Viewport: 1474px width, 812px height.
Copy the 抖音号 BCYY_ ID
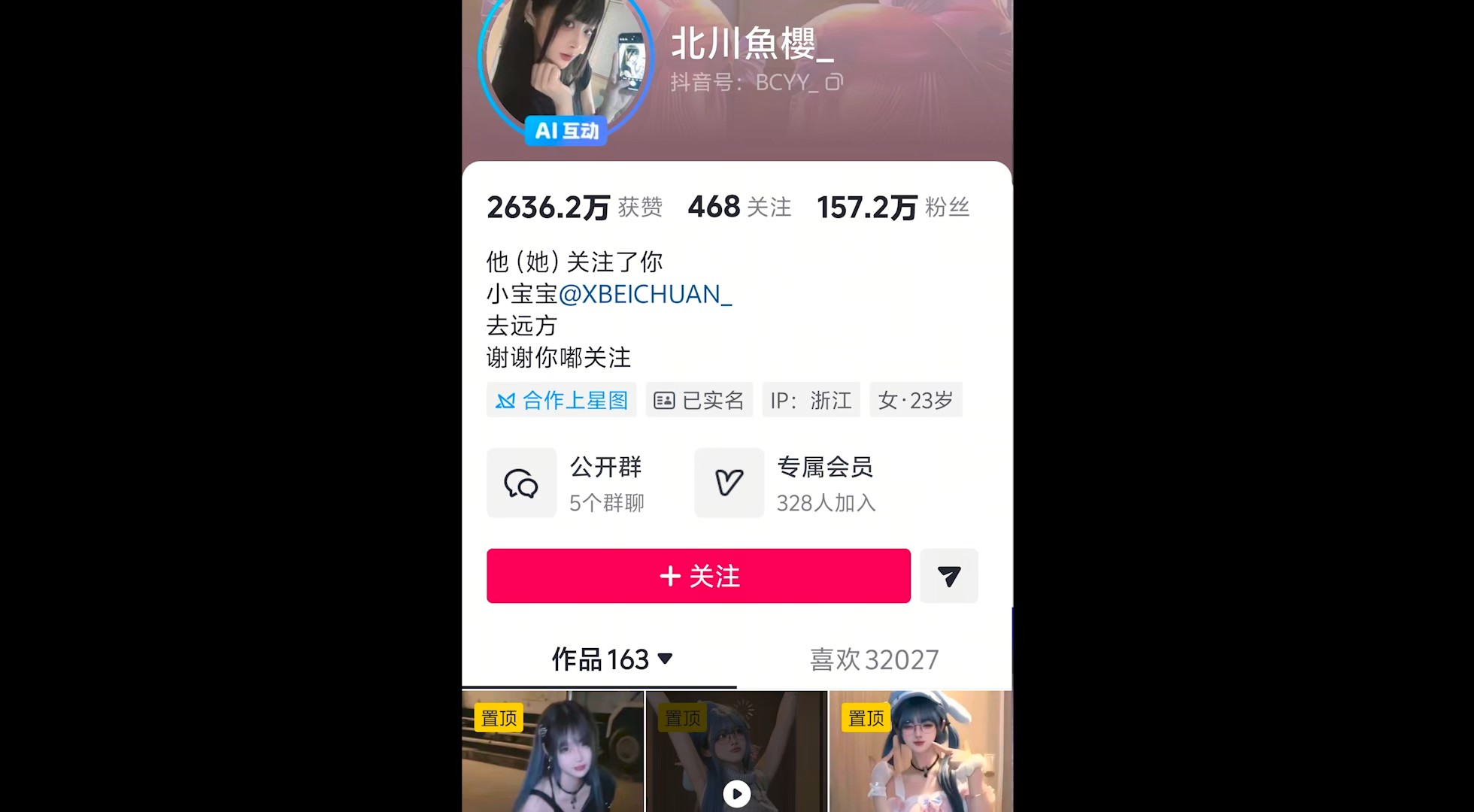(x=834, y=82)
